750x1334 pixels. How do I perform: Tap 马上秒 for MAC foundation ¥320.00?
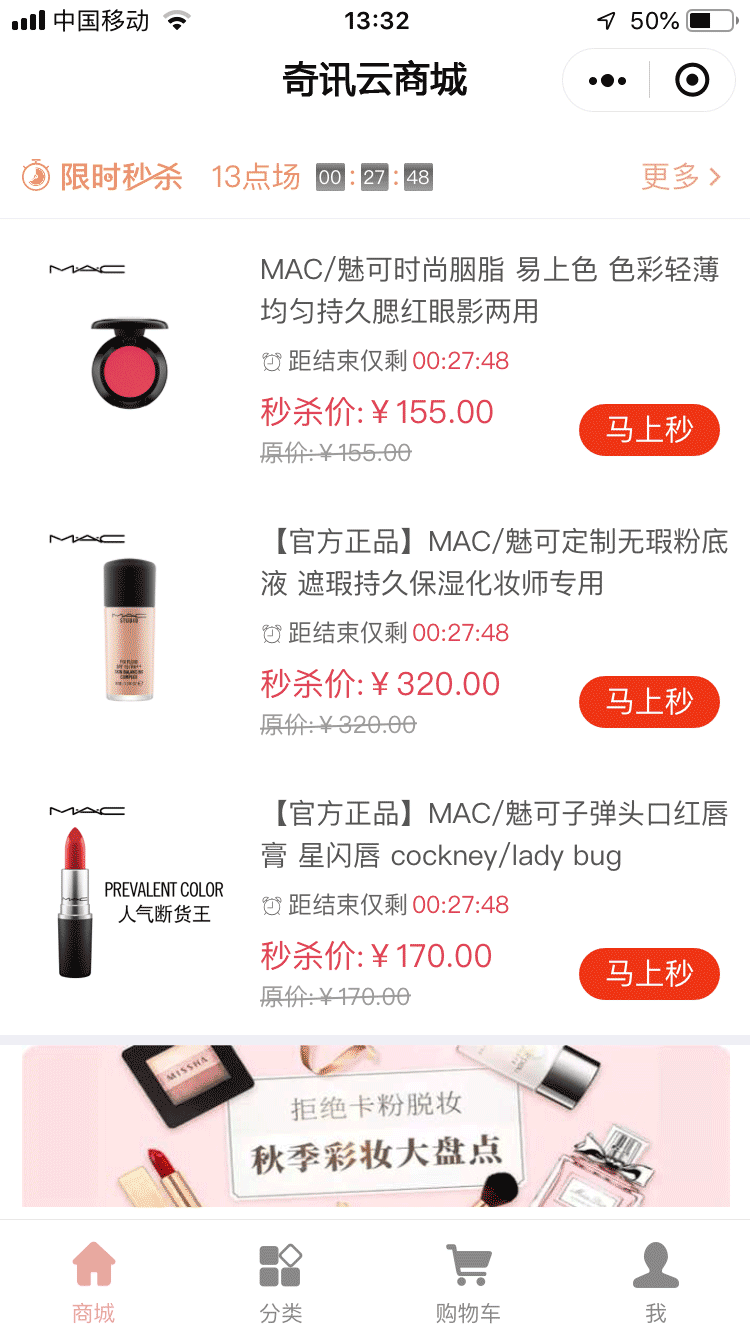click(649, 702)
